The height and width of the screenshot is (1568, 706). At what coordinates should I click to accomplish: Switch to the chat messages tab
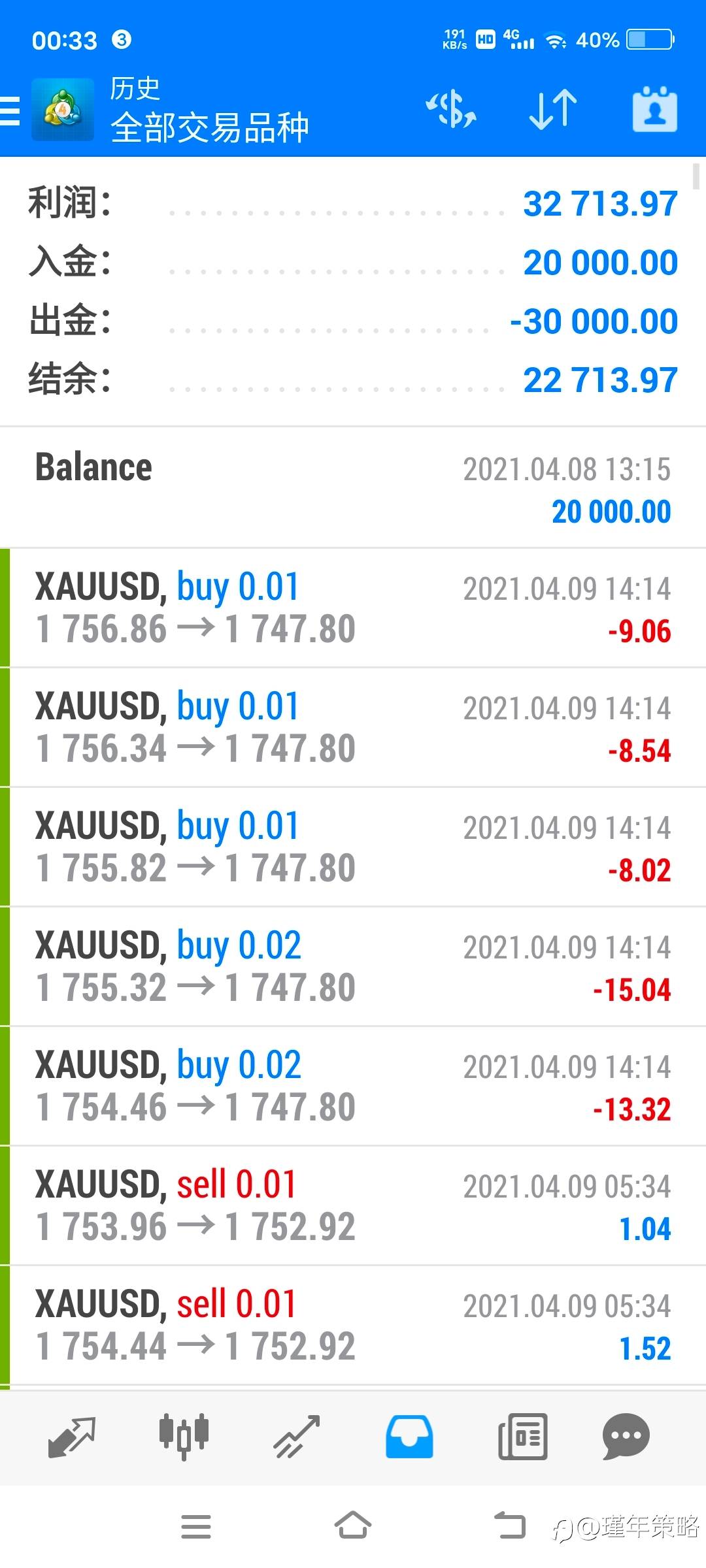tap(626, 1437)
